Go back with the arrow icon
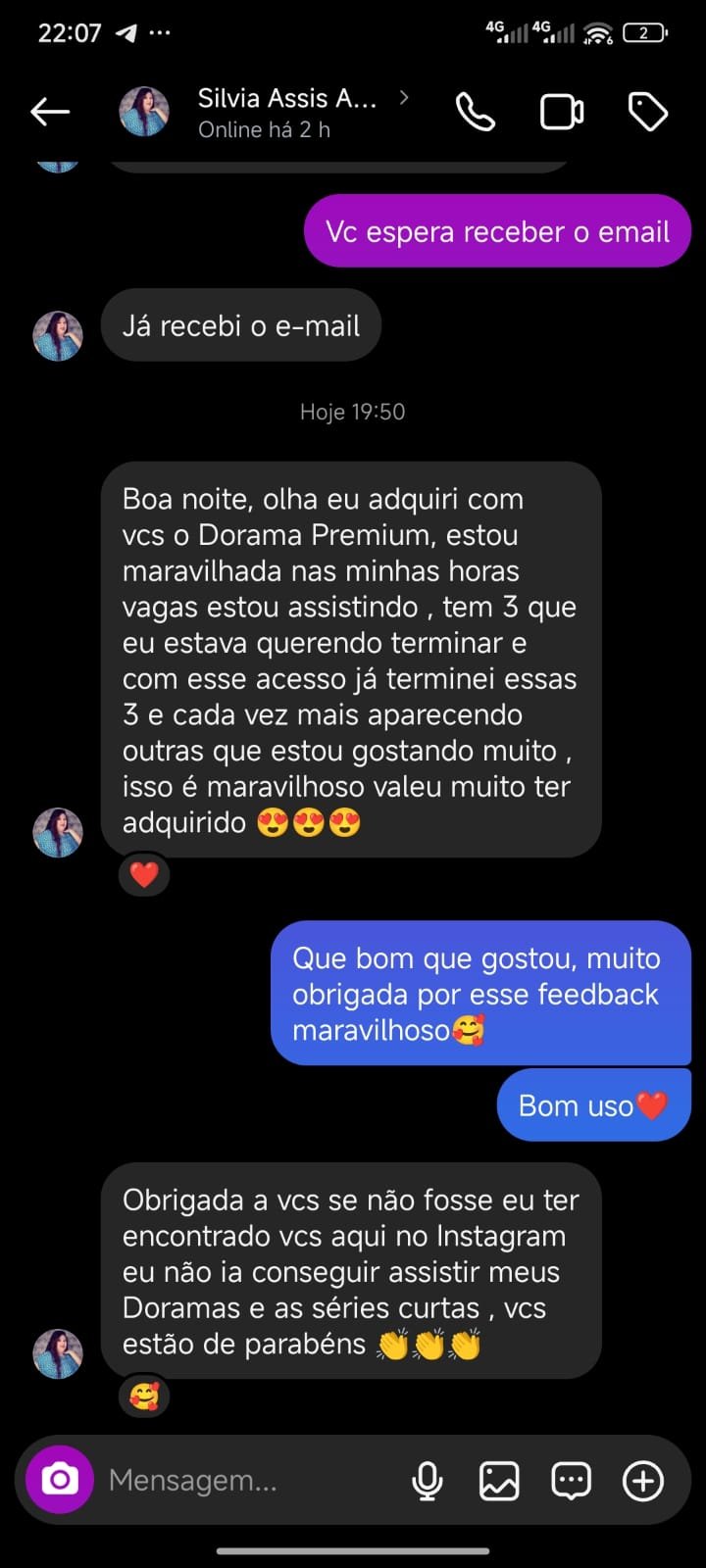The height and width of the screenshot is (1568, 706). click(50, 111)
